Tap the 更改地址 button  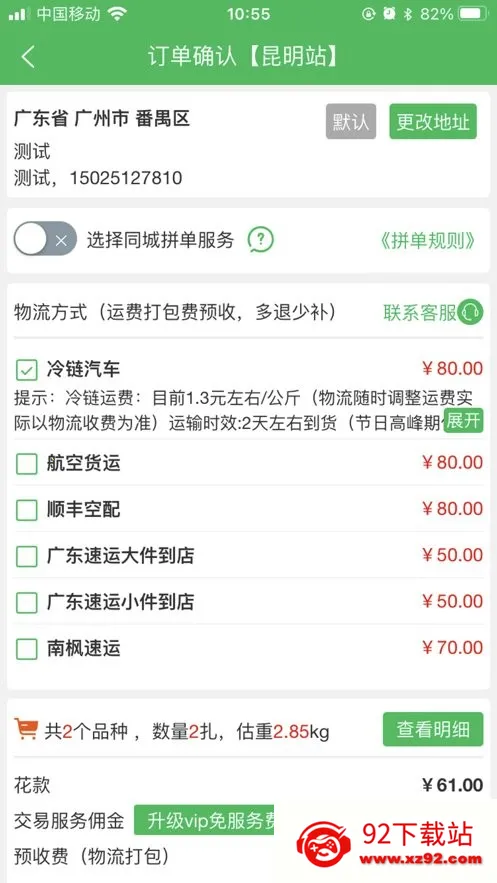pyautogui.click(x=433, y=122)
